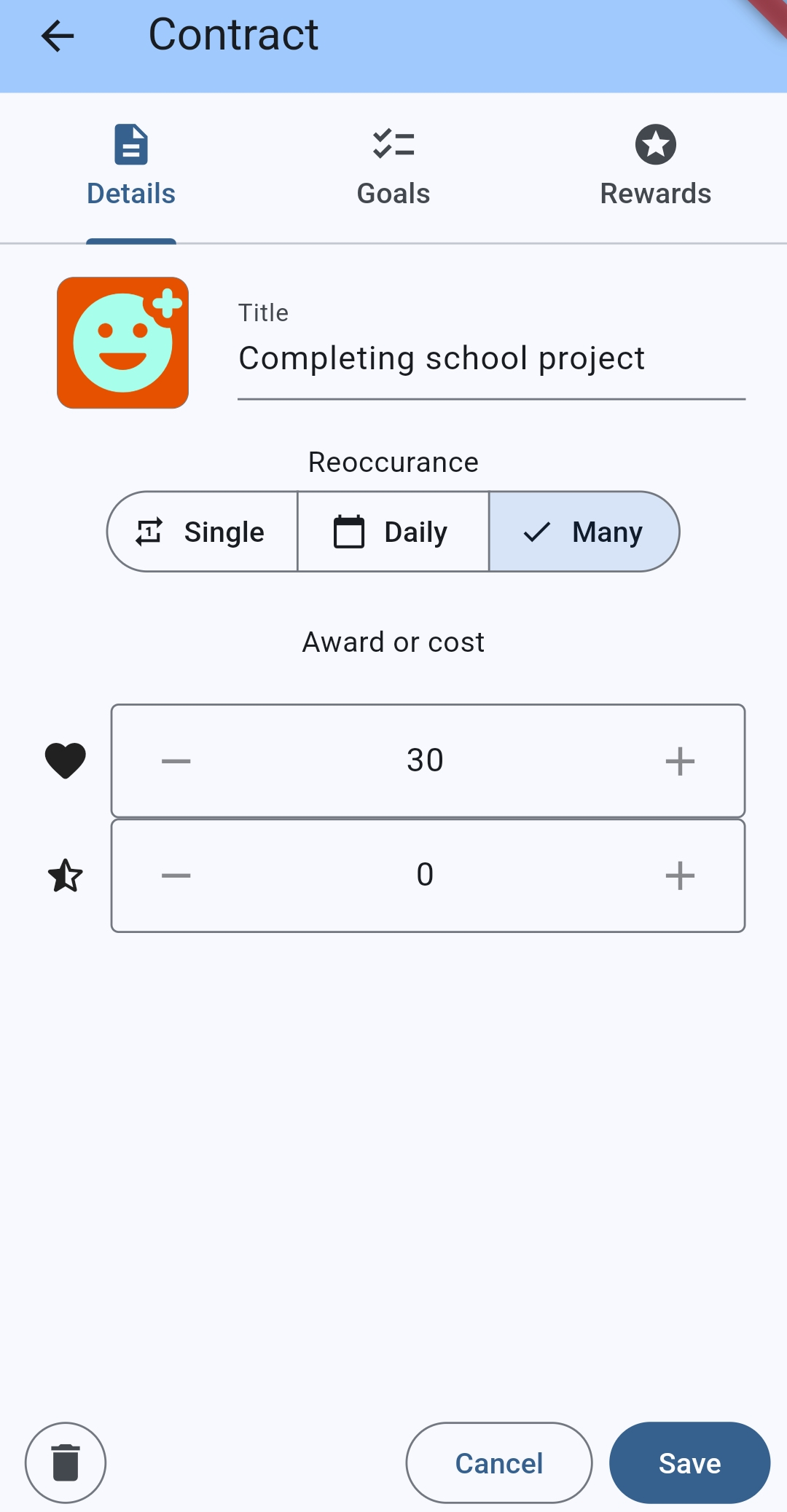Select the Many reoccurrence option
Image resolution: width=787 pixels, height=1512 pixels.
584,532
